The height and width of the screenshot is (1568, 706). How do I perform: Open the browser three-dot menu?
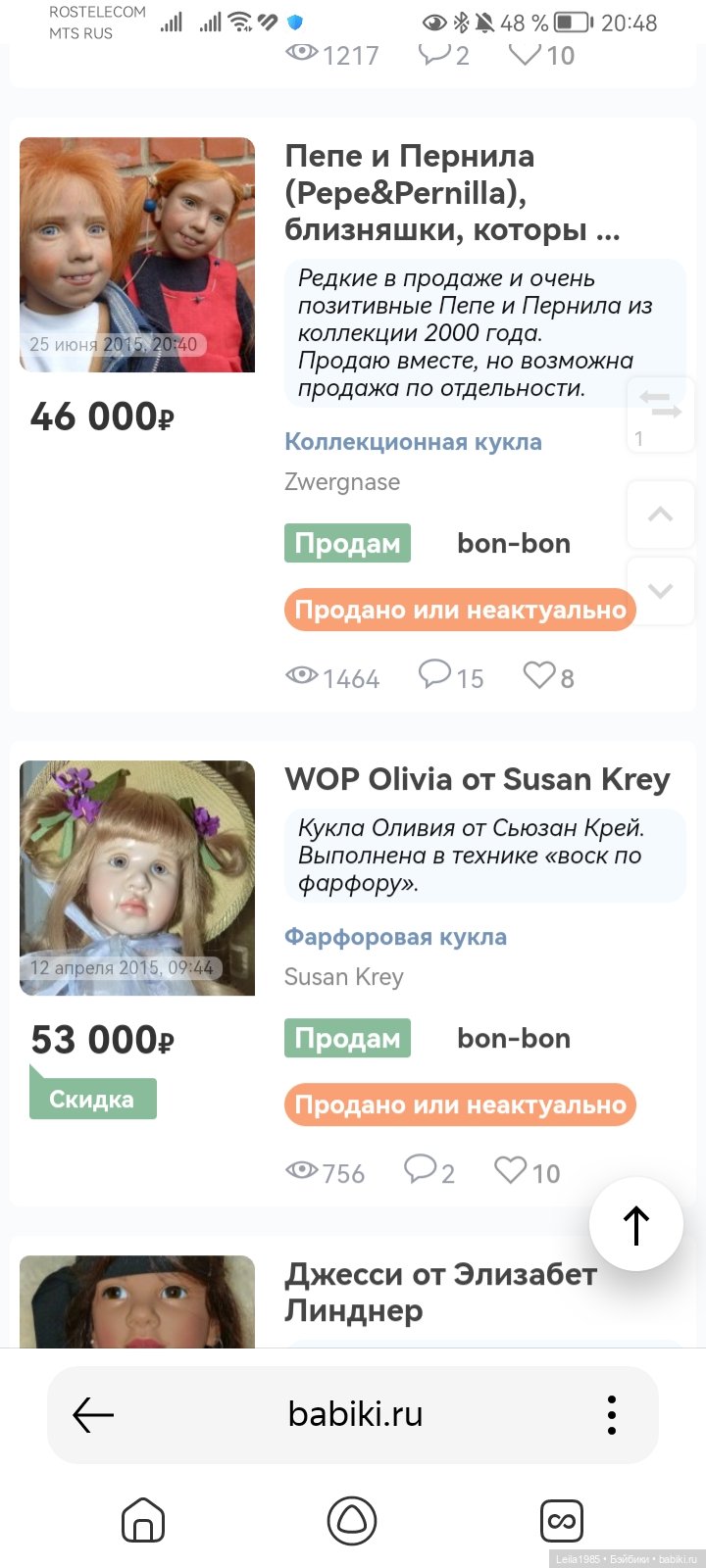click(x=611, y=1415)
